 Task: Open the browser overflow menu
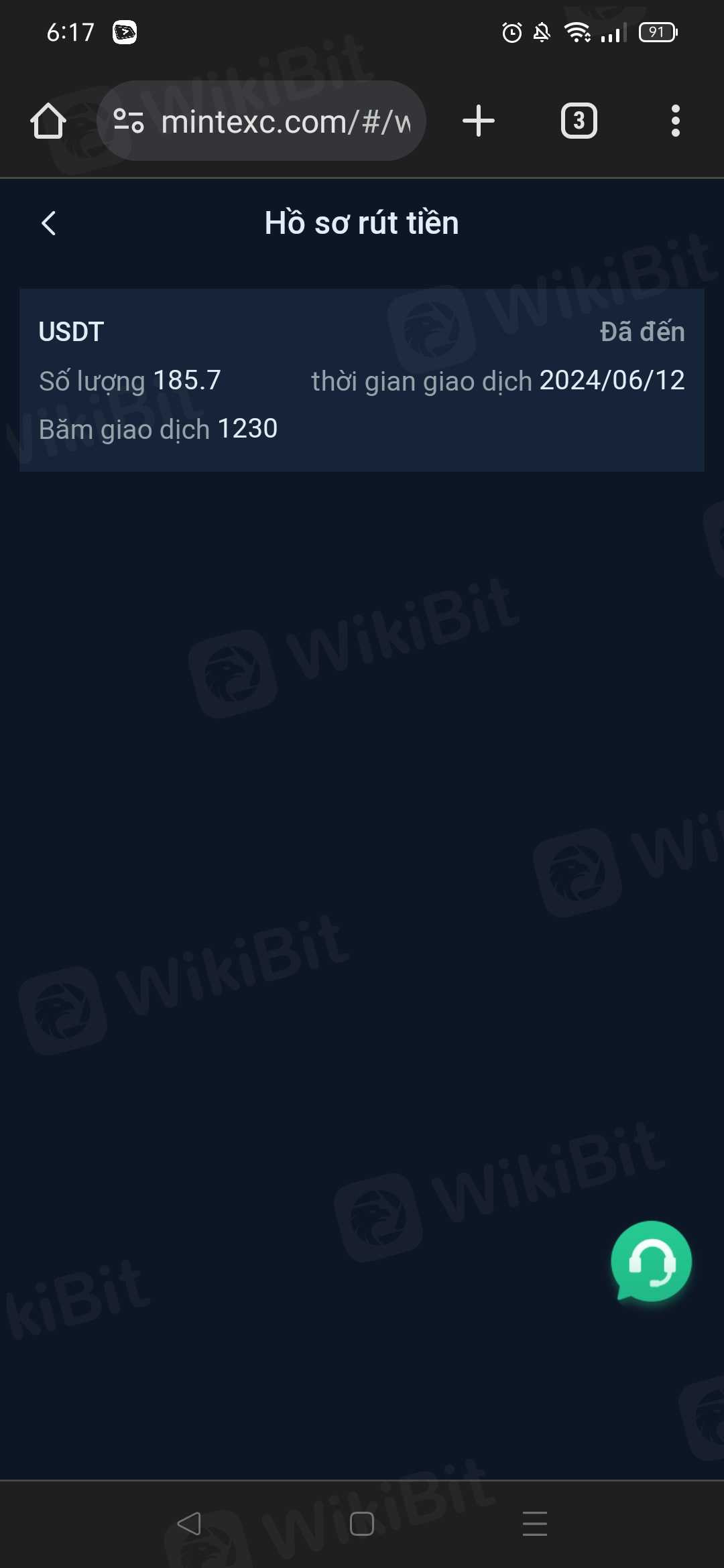(675, 121)
